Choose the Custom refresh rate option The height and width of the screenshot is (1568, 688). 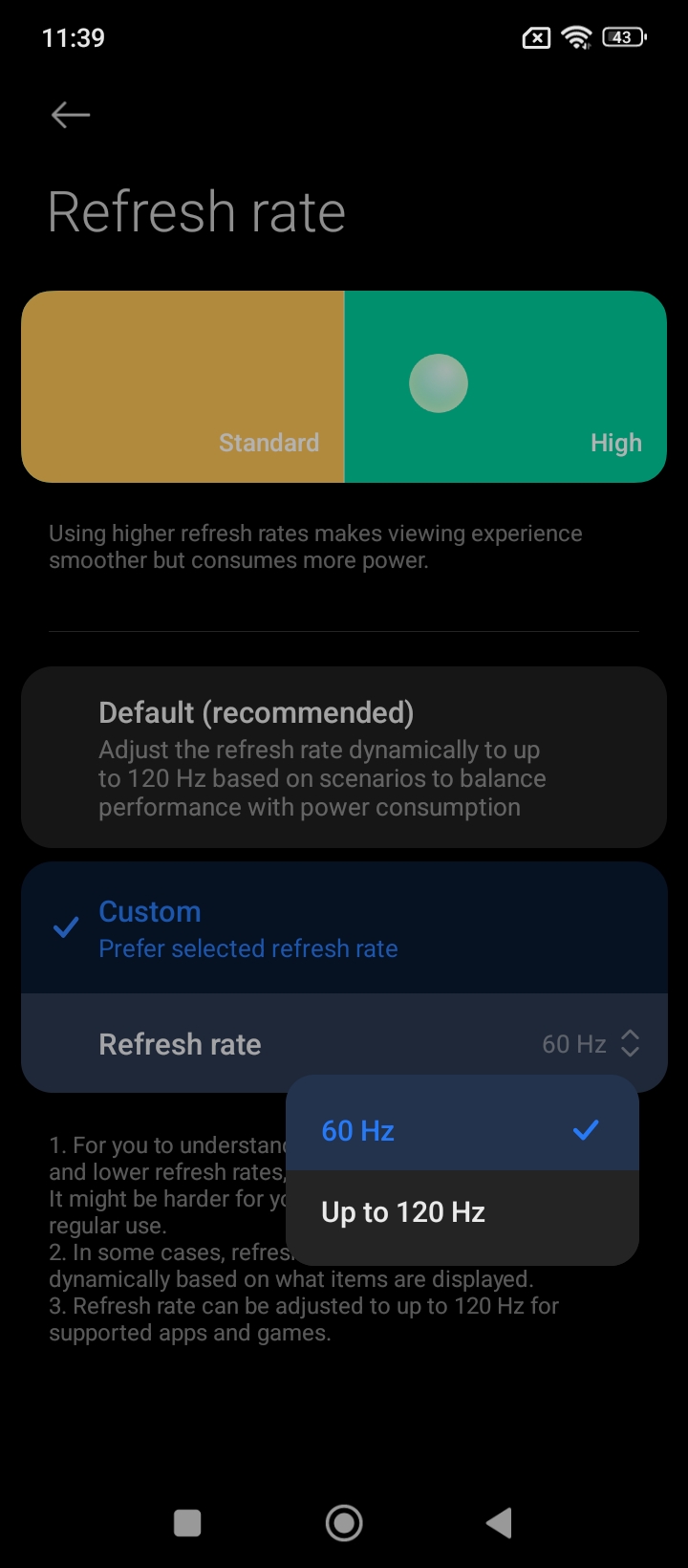(x=342, y=928)
